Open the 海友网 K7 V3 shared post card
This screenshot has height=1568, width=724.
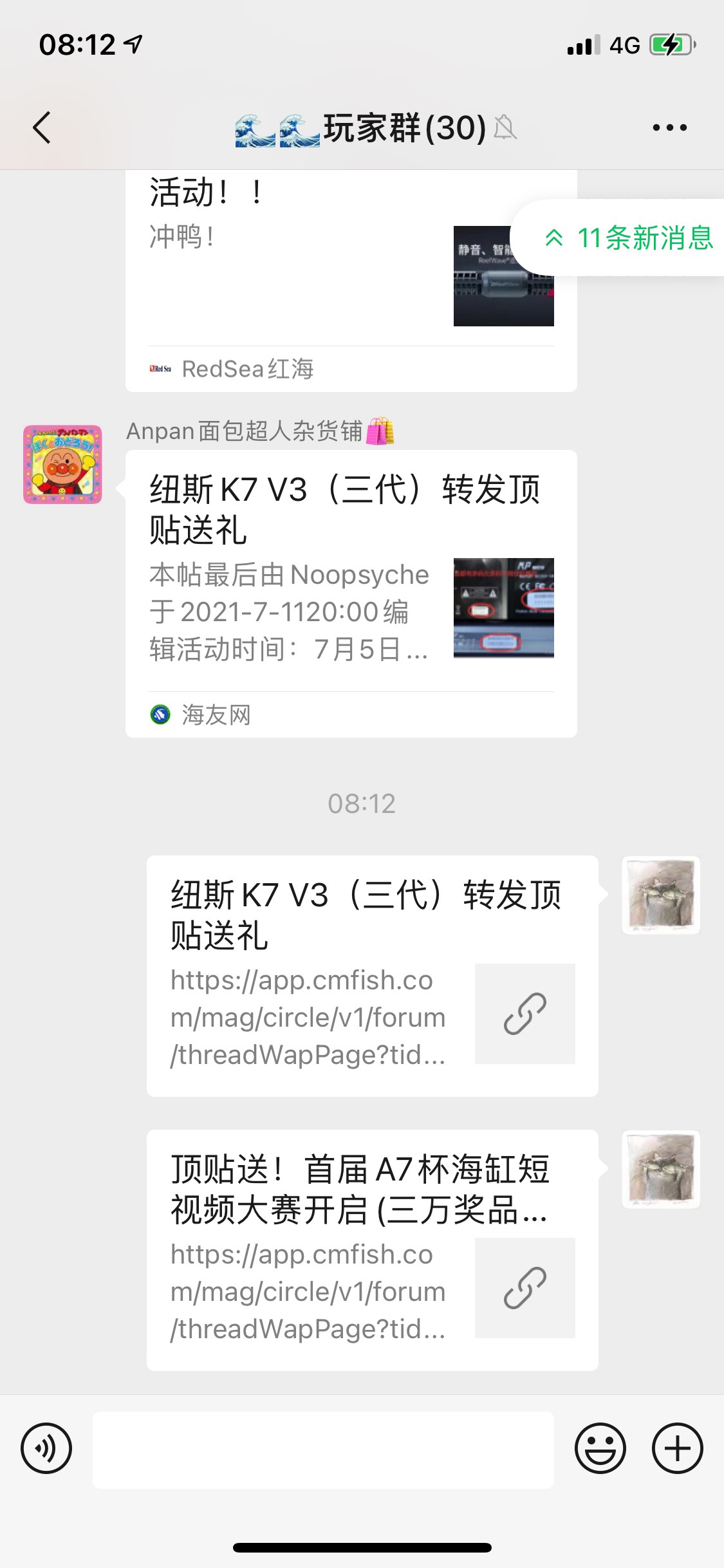351,593
